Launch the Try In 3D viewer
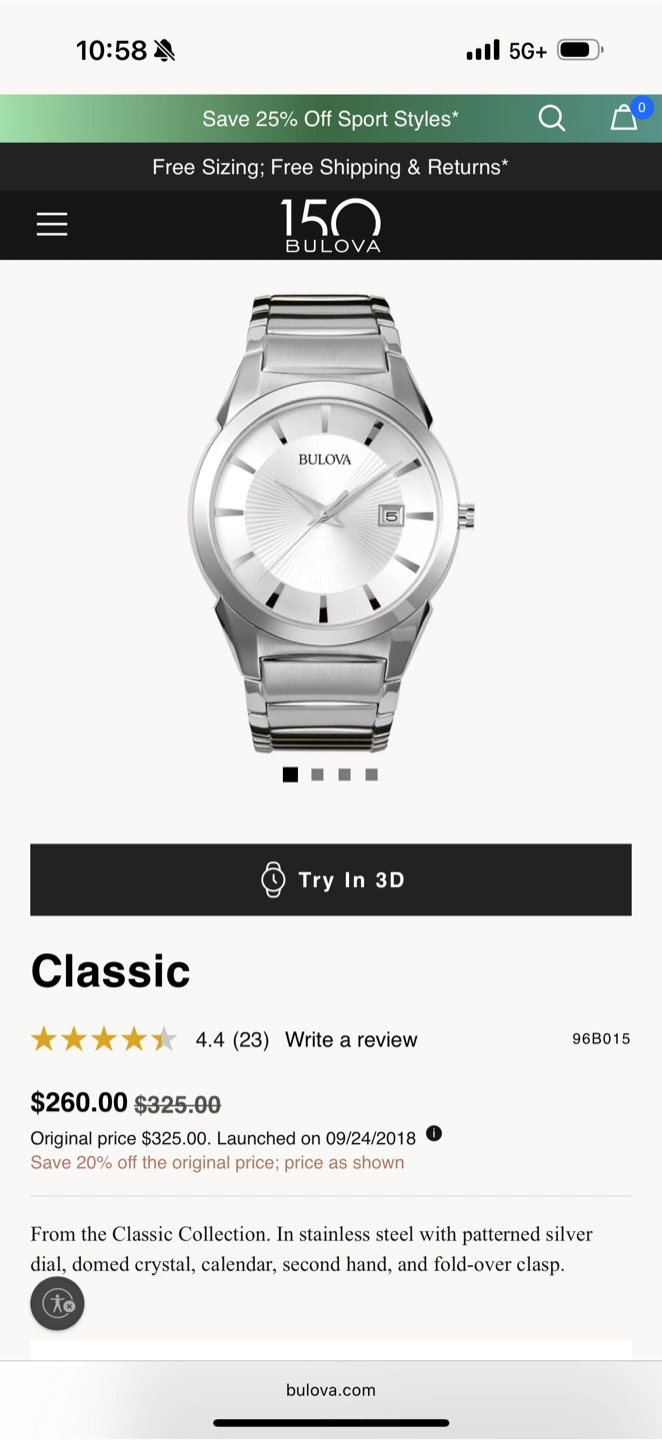 [x=331, y=880]
